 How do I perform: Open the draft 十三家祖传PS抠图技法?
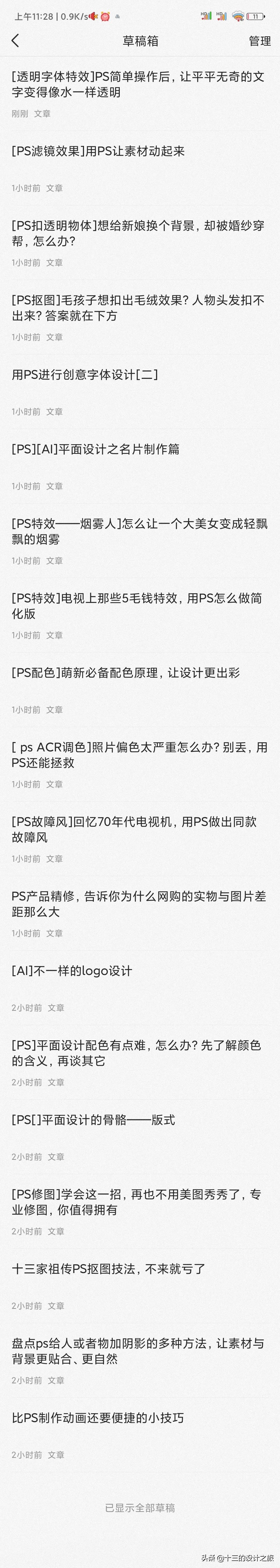click(109, 1269)
